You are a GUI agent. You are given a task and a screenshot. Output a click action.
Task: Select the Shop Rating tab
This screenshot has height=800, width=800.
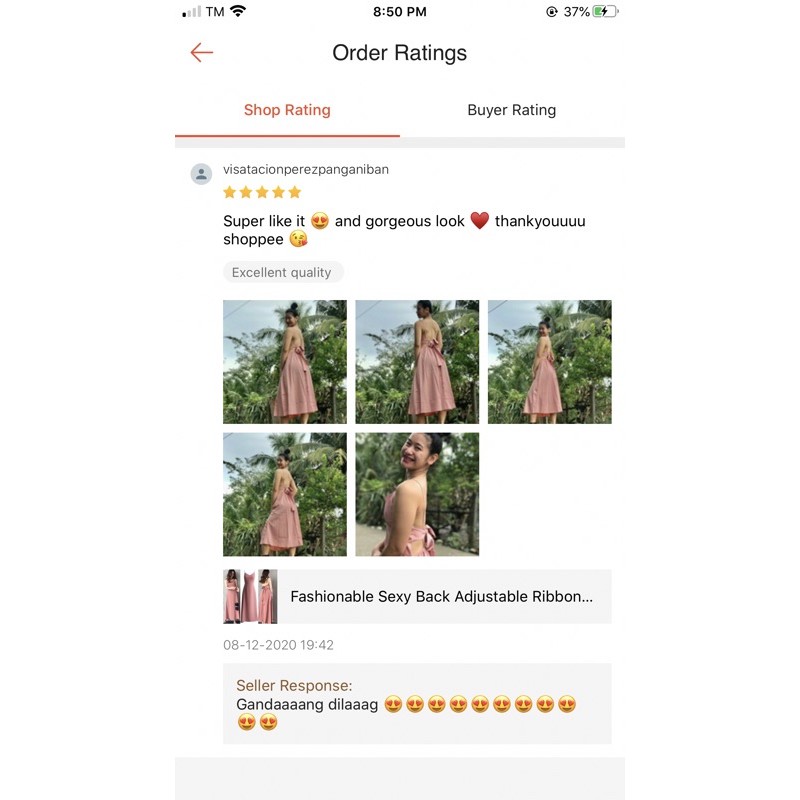point(287,110)
